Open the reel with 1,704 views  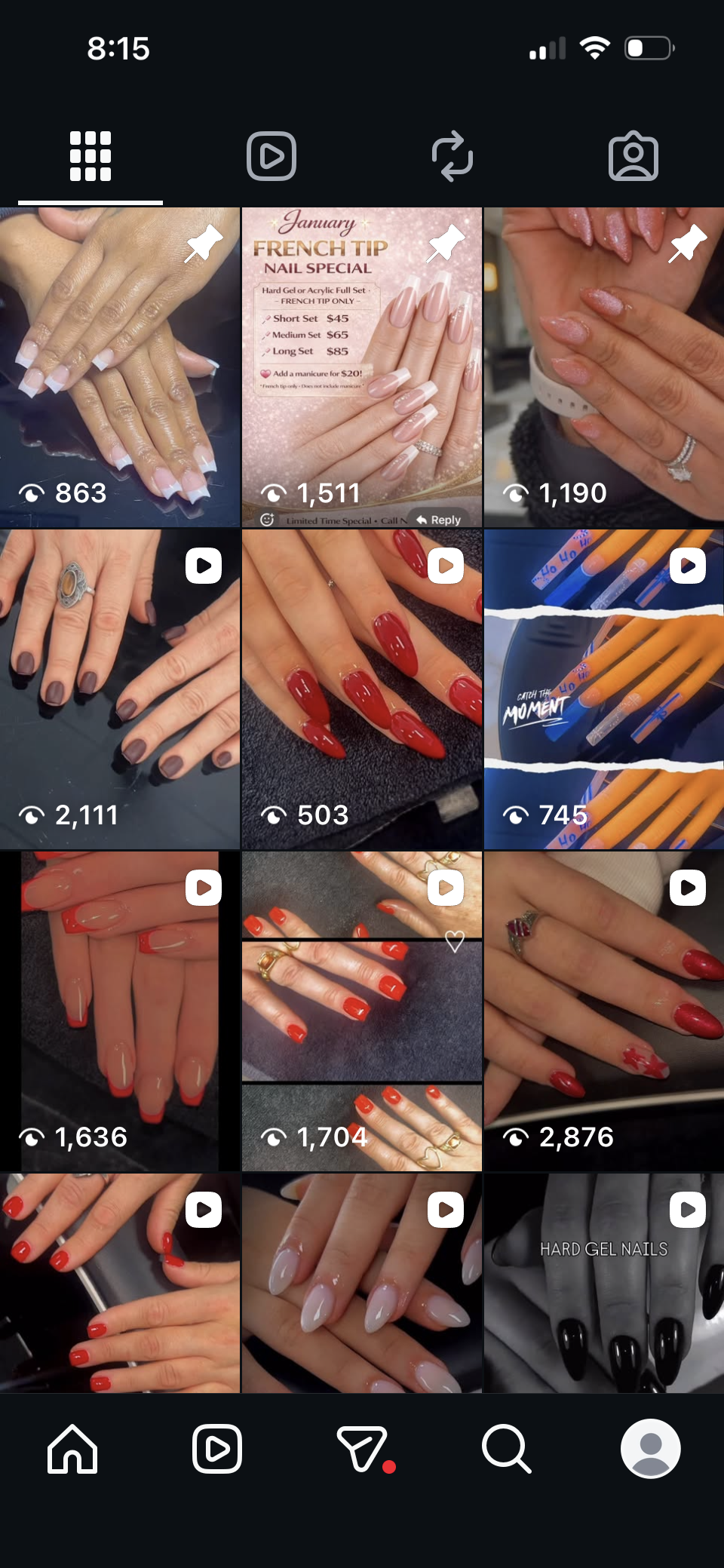click(x=362, y=1011)
